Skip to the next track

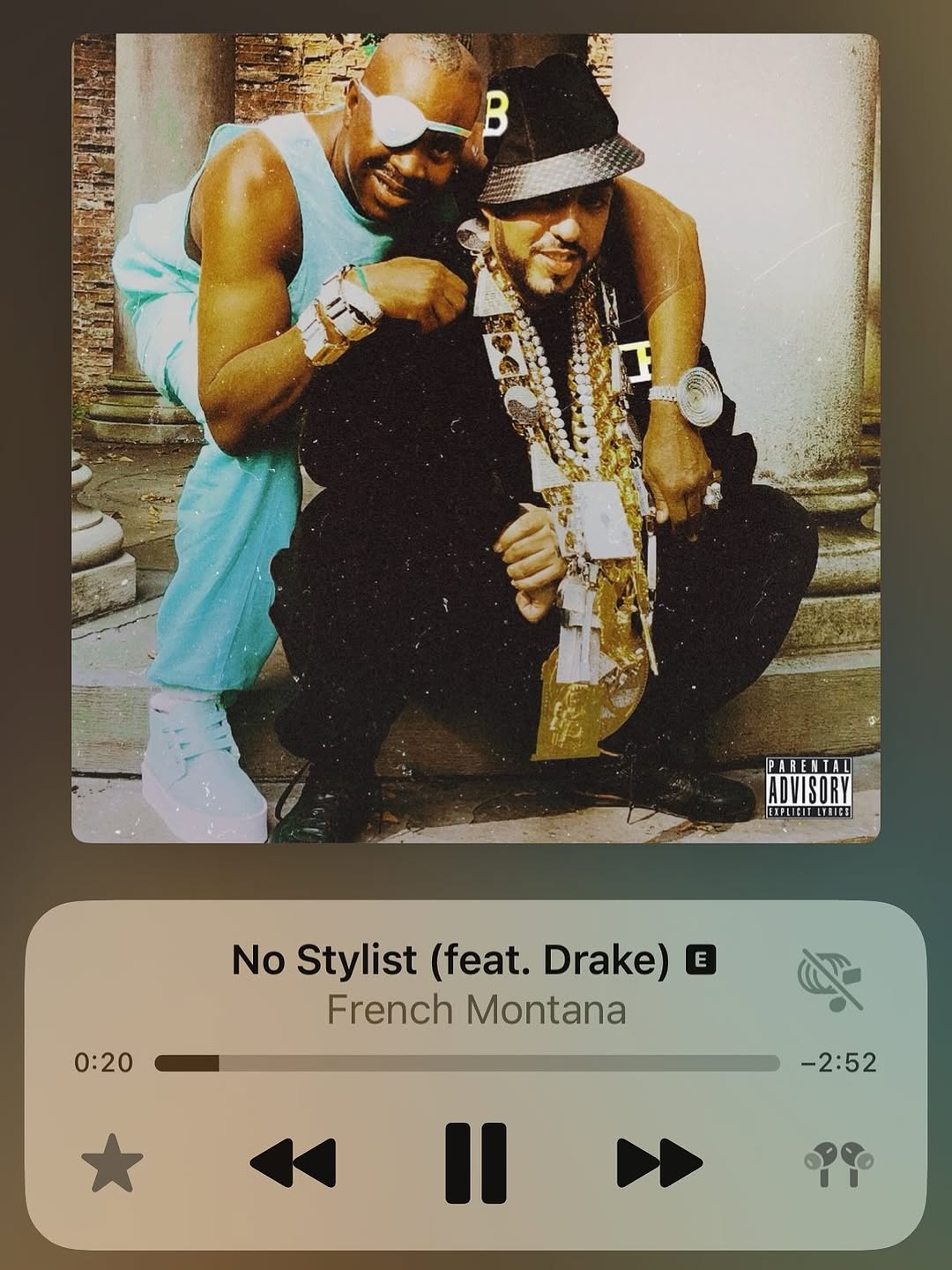[659, 1162]
